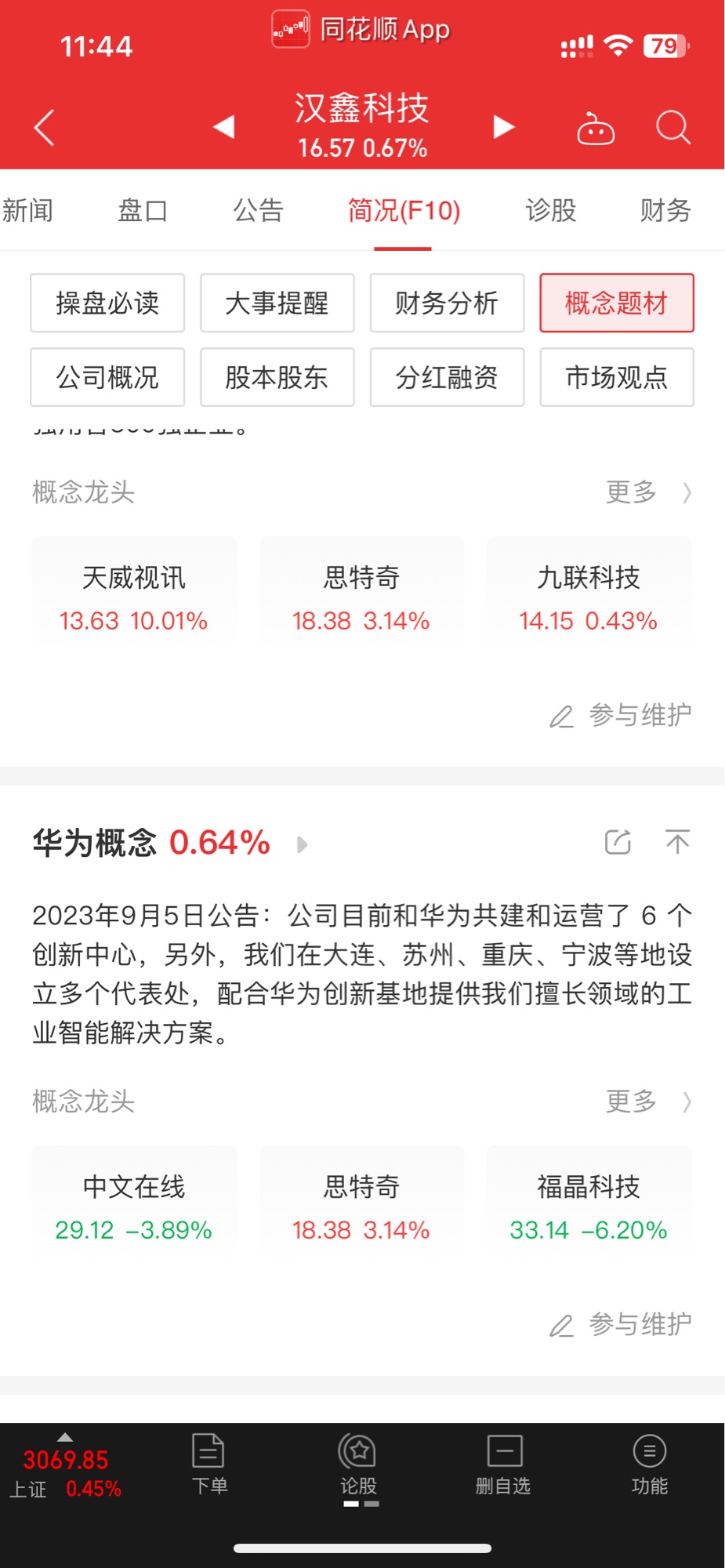Jump to the previous stock arrow
The height and width of the screenshot is (1568, 725).
click(x=223, y=127)
